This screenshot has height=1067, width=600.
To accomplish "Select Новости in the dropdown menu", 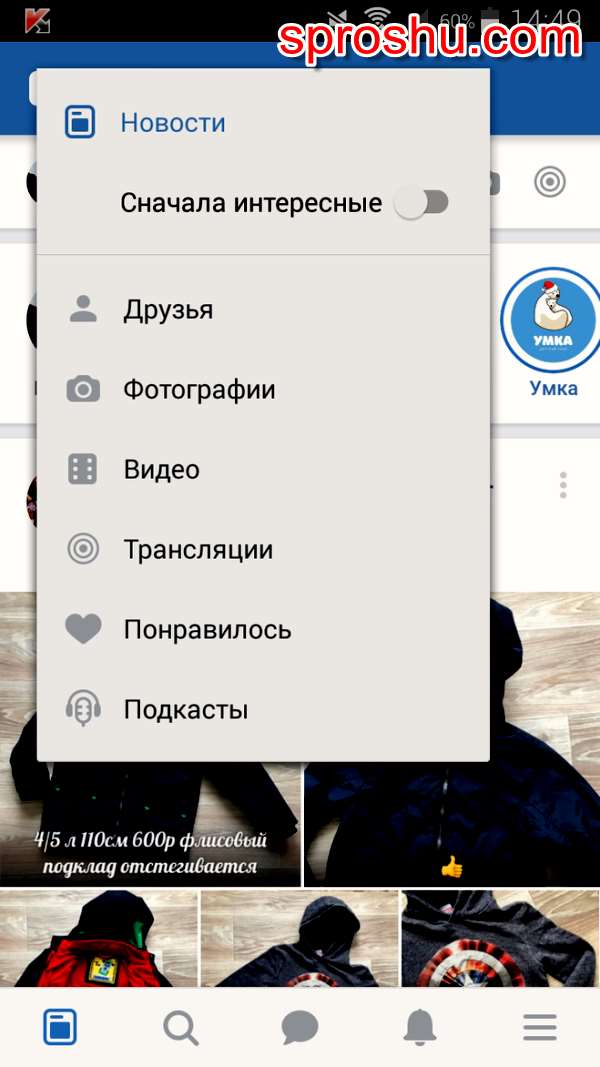I will [172, 123].
